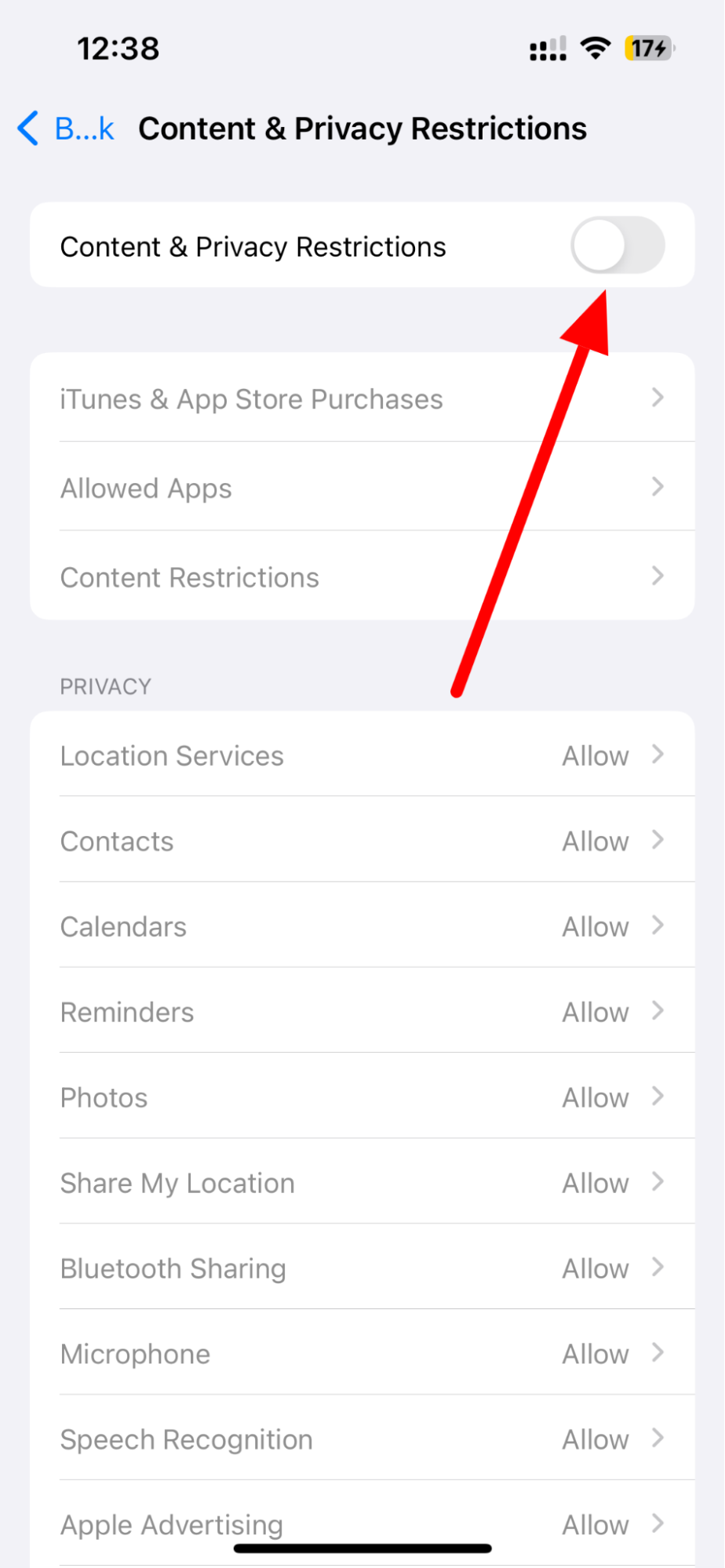Tap the red arrow pointing to the switch
This screenshot has height=1568, width=725.
(534, 494)
